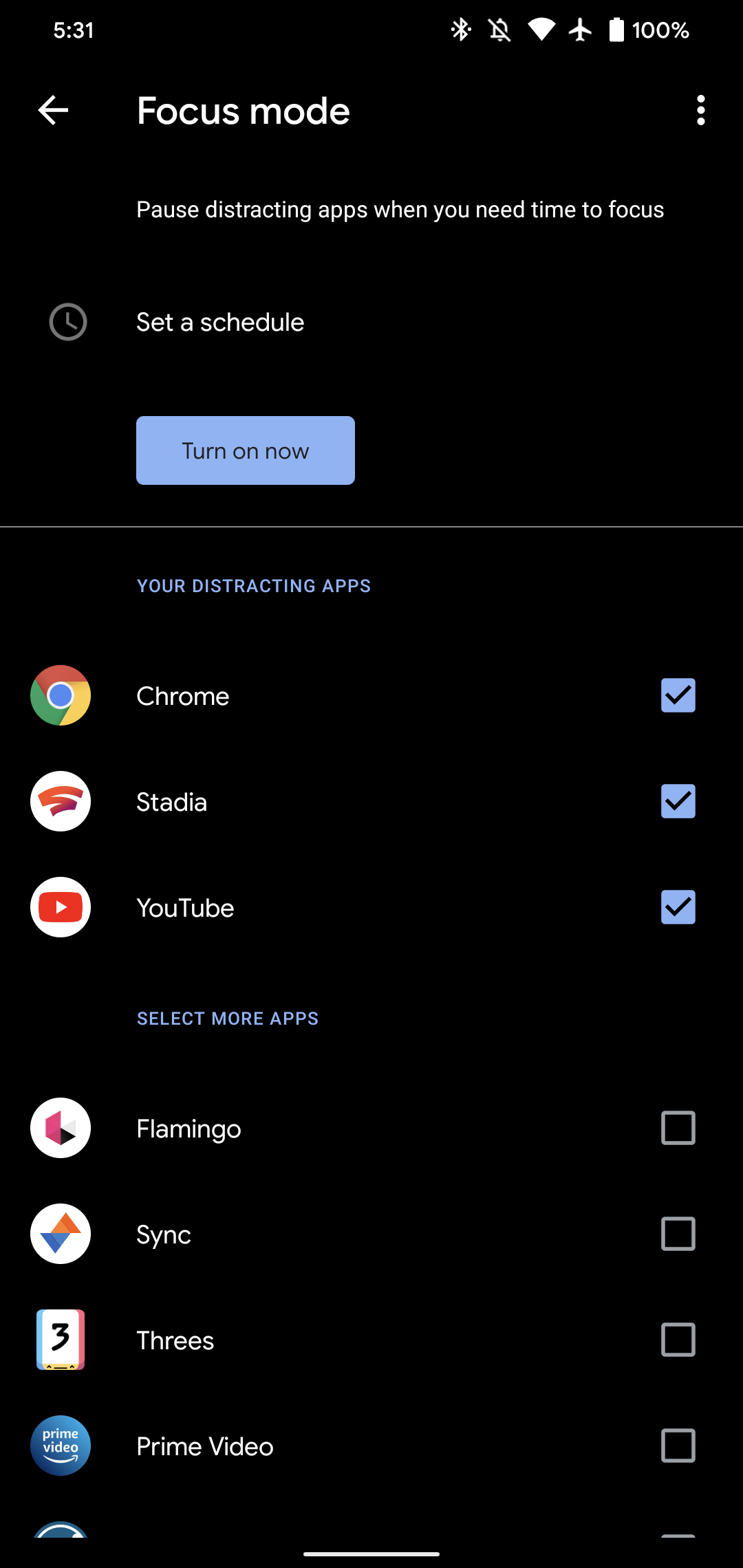743x1568 pixels.
Task: Click the YouTube app icon
Action: pyautogui.click(x=61, y=907)
